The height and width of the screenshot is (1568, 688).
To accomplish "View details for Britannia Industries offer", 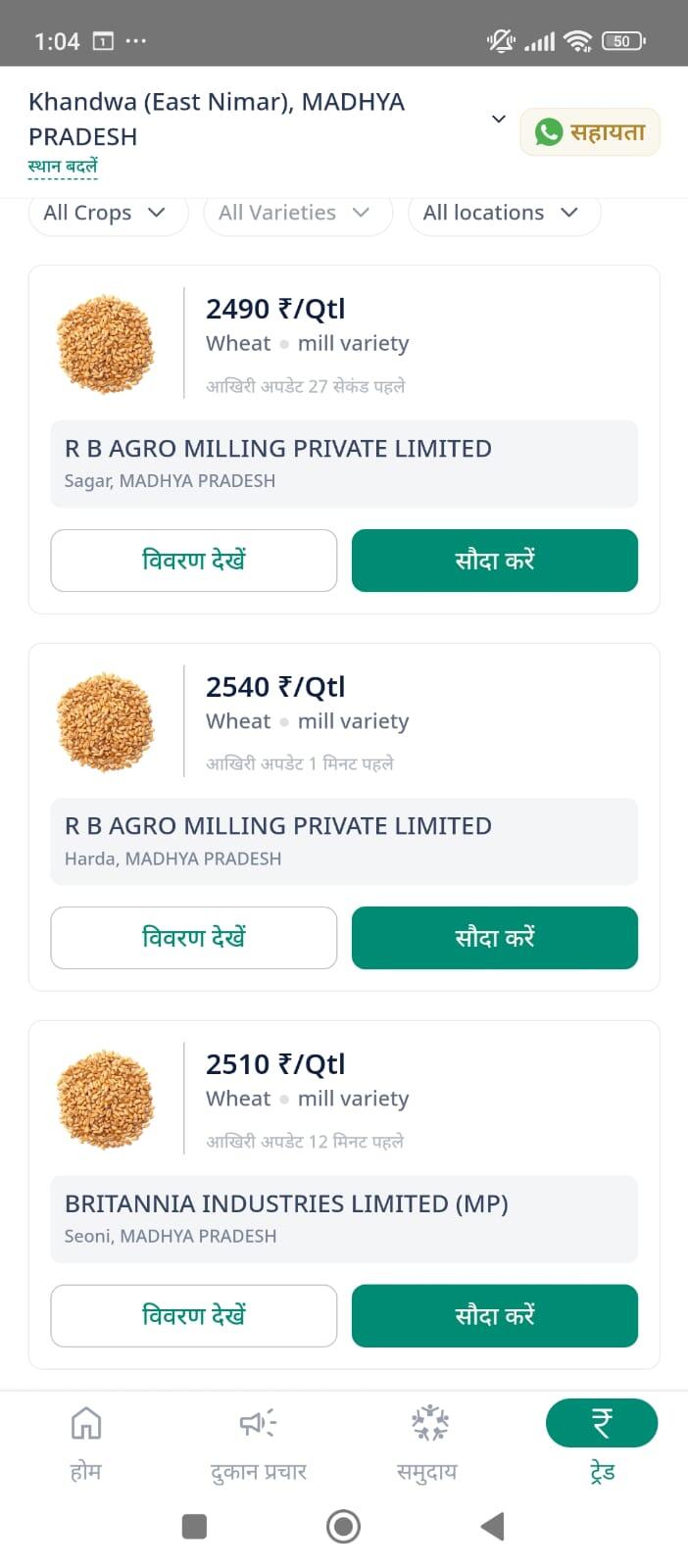I will pyautogui.click(x=194, y=1315).
